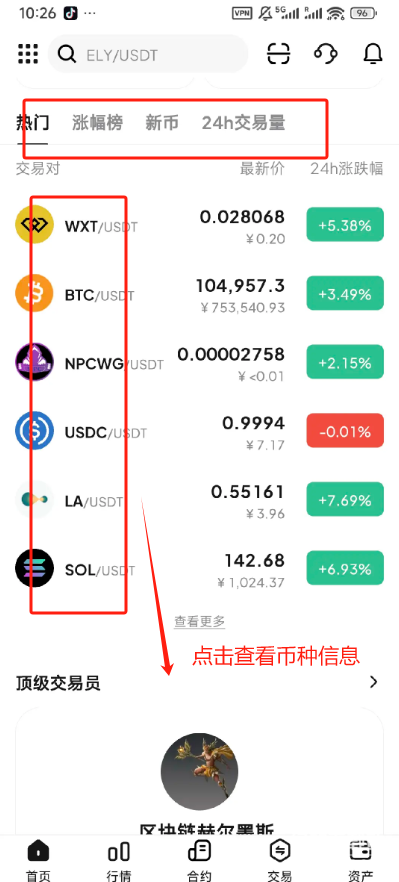View the NPCWG/USDT pair details
This screenshot has height=882, width=399.
pyautogui.click(x=199, y=363)
